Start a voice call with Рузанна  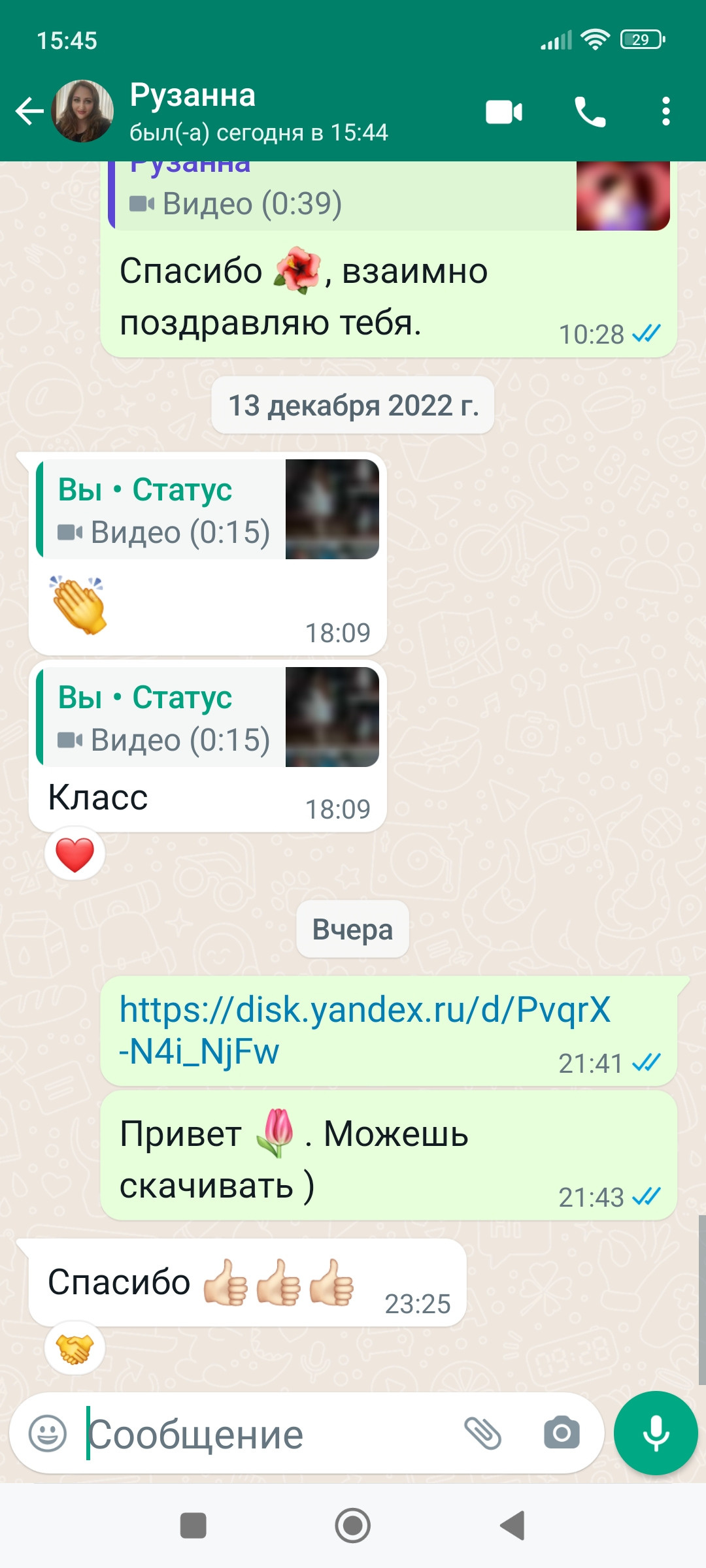(x=590, y=112)
